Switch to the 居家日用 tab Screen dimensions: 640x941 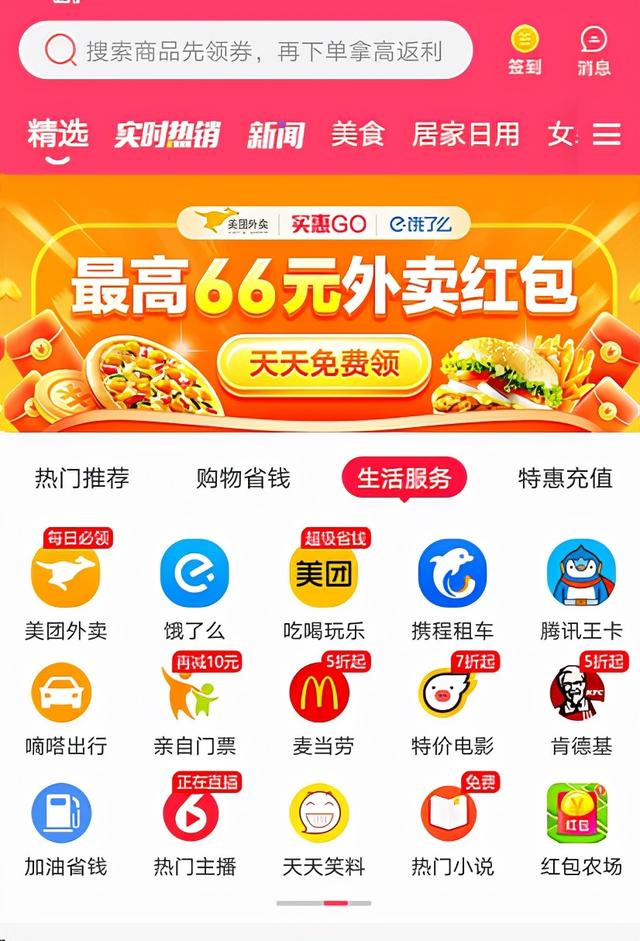(x=465, y=134)
